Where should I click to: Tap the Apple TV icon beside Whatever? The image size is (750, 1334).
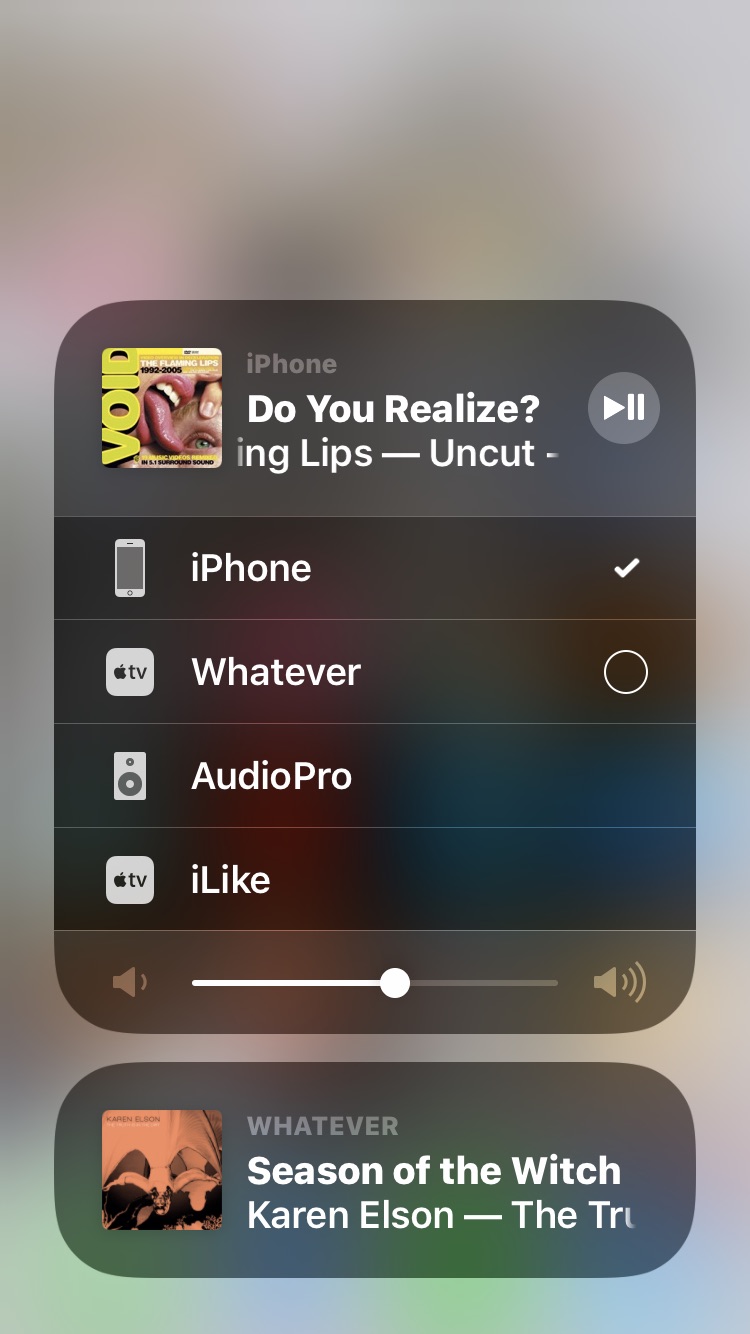(129, 671)
